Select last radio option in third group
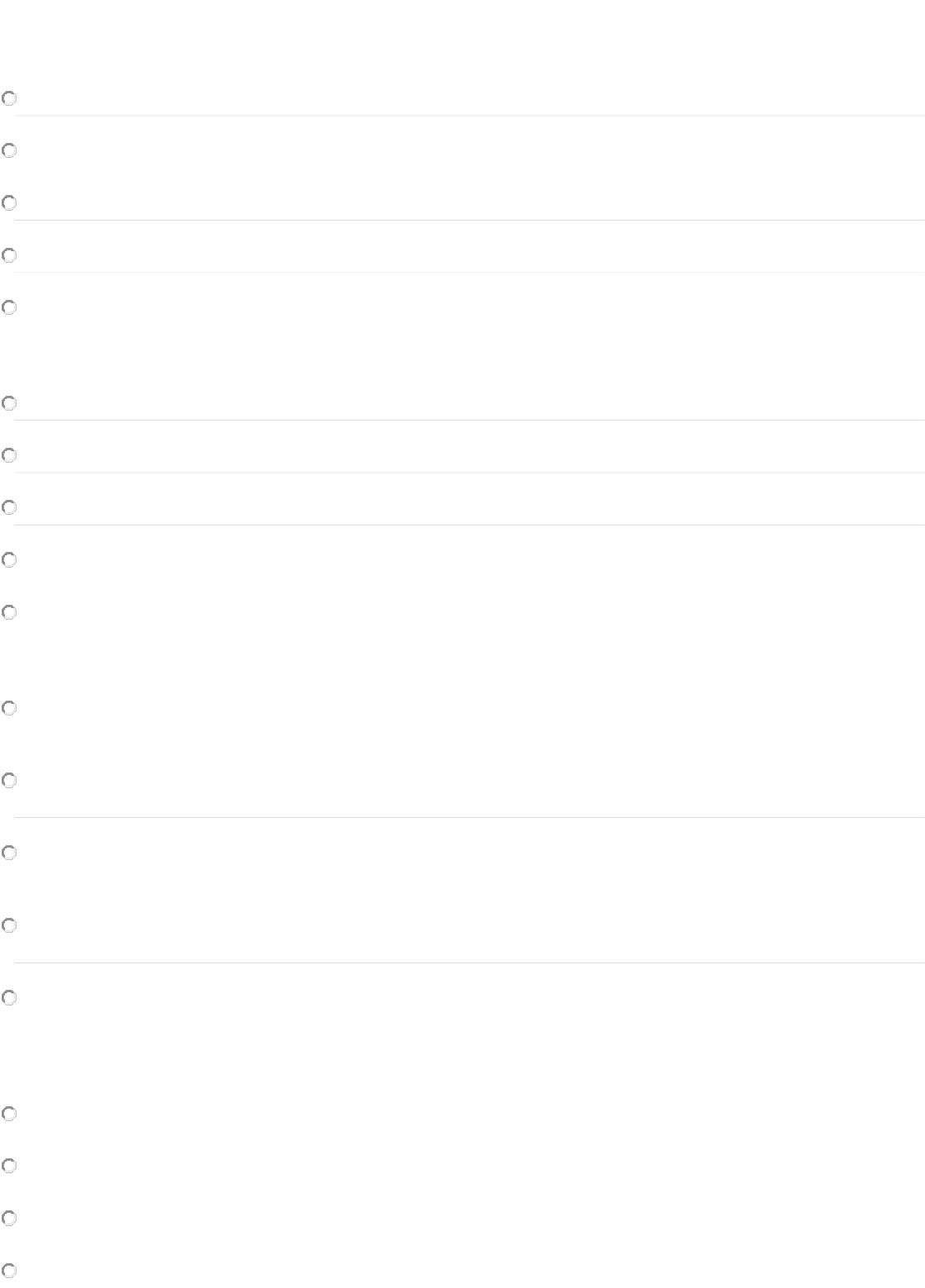Screen dimensions: 925x1288 9,997
